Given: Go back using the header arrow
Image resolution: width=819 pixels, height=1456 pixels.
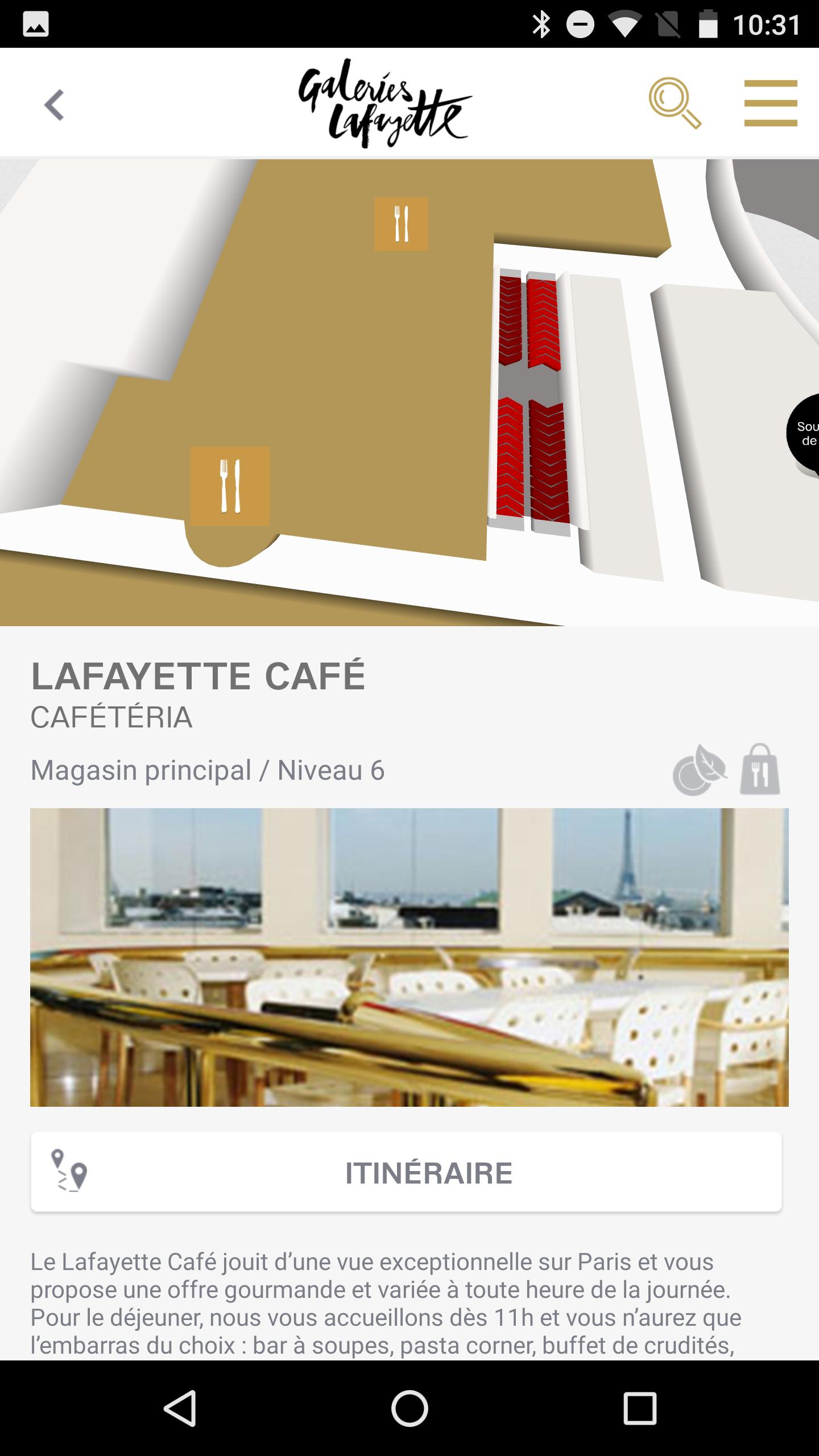Looking at the screenshot, I should click(54, 105).
